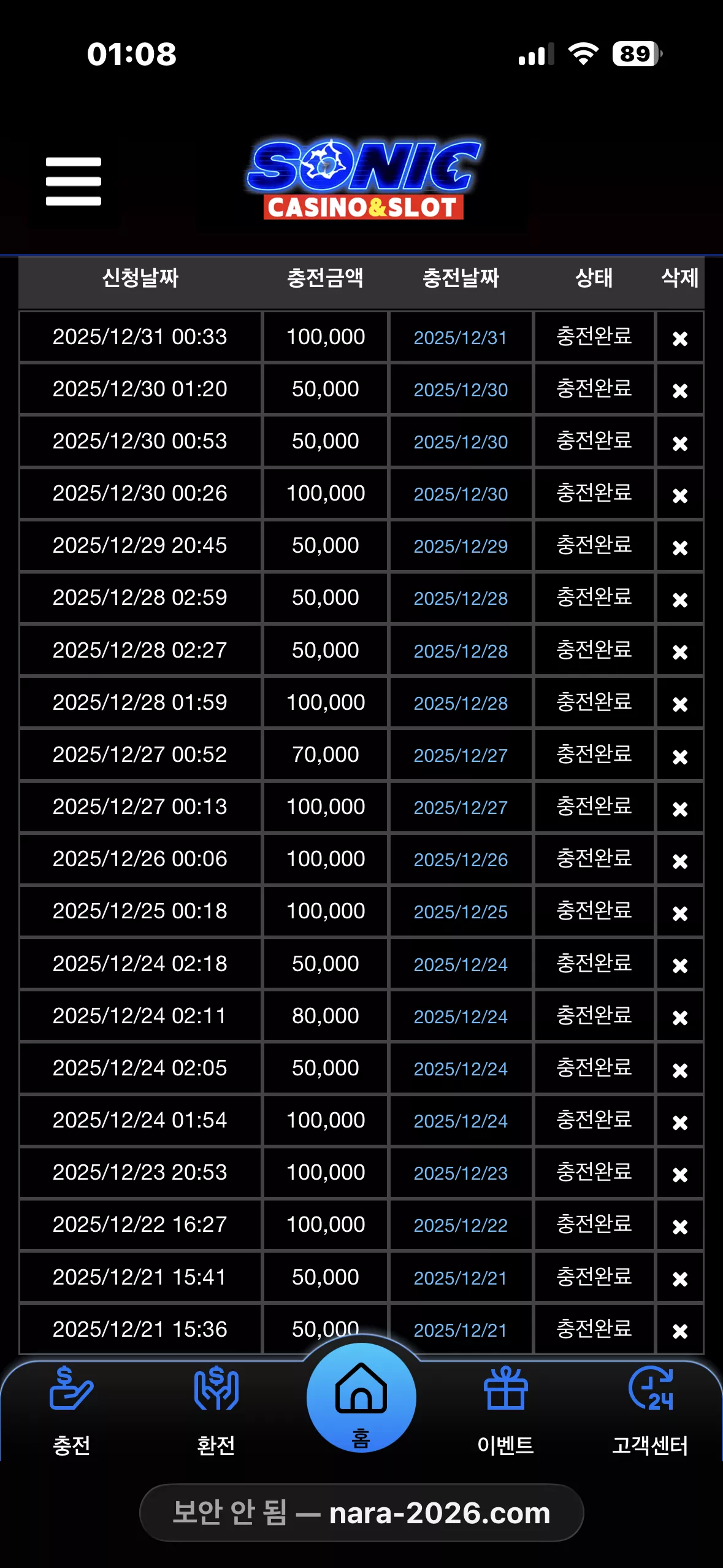Viewport: 723px width, 1568px height.
Task: Open 고객센터 customer support
Action: coord(650,1410)
